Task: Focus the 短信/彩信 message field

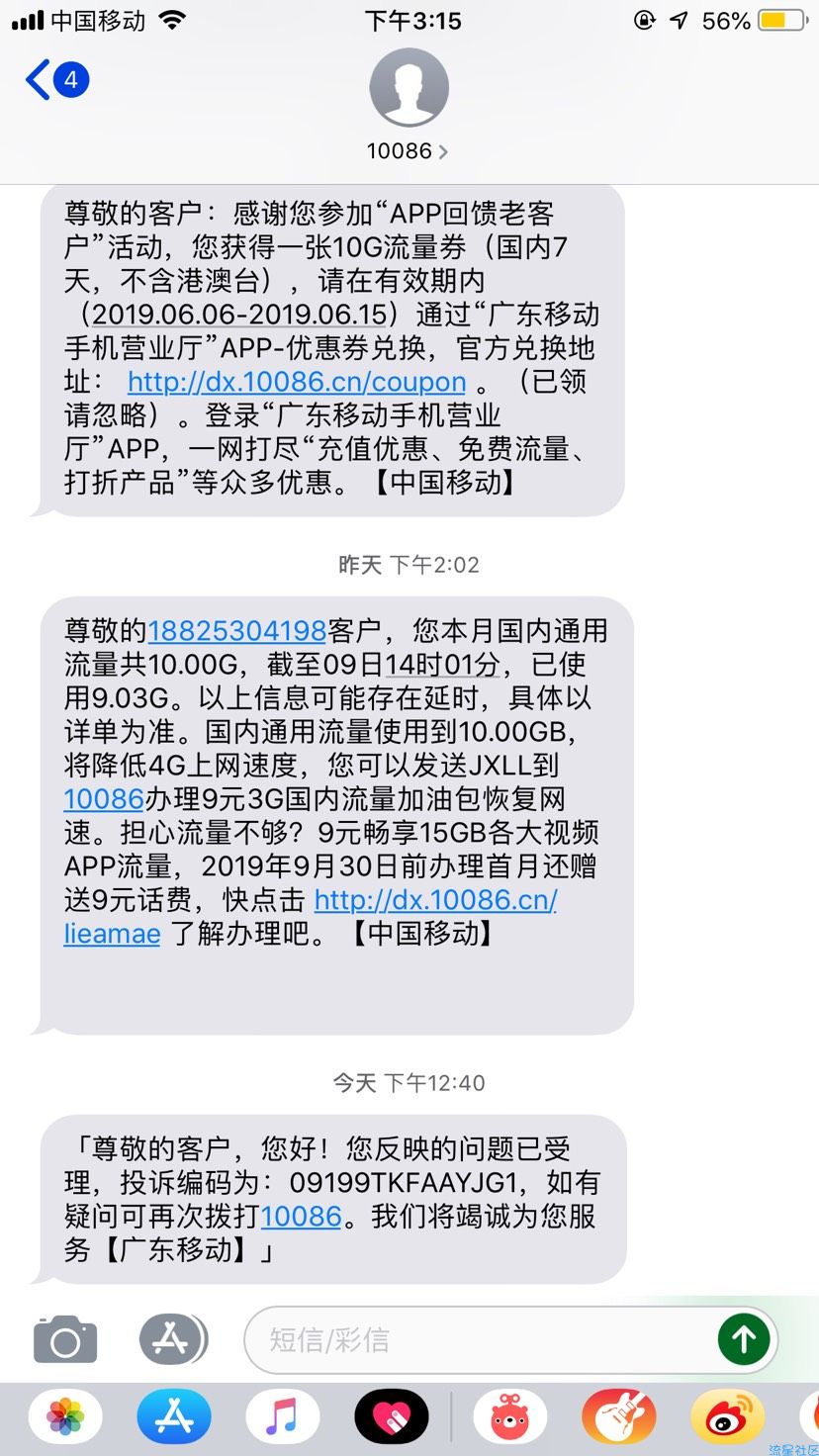Action: coord(475,1340)
